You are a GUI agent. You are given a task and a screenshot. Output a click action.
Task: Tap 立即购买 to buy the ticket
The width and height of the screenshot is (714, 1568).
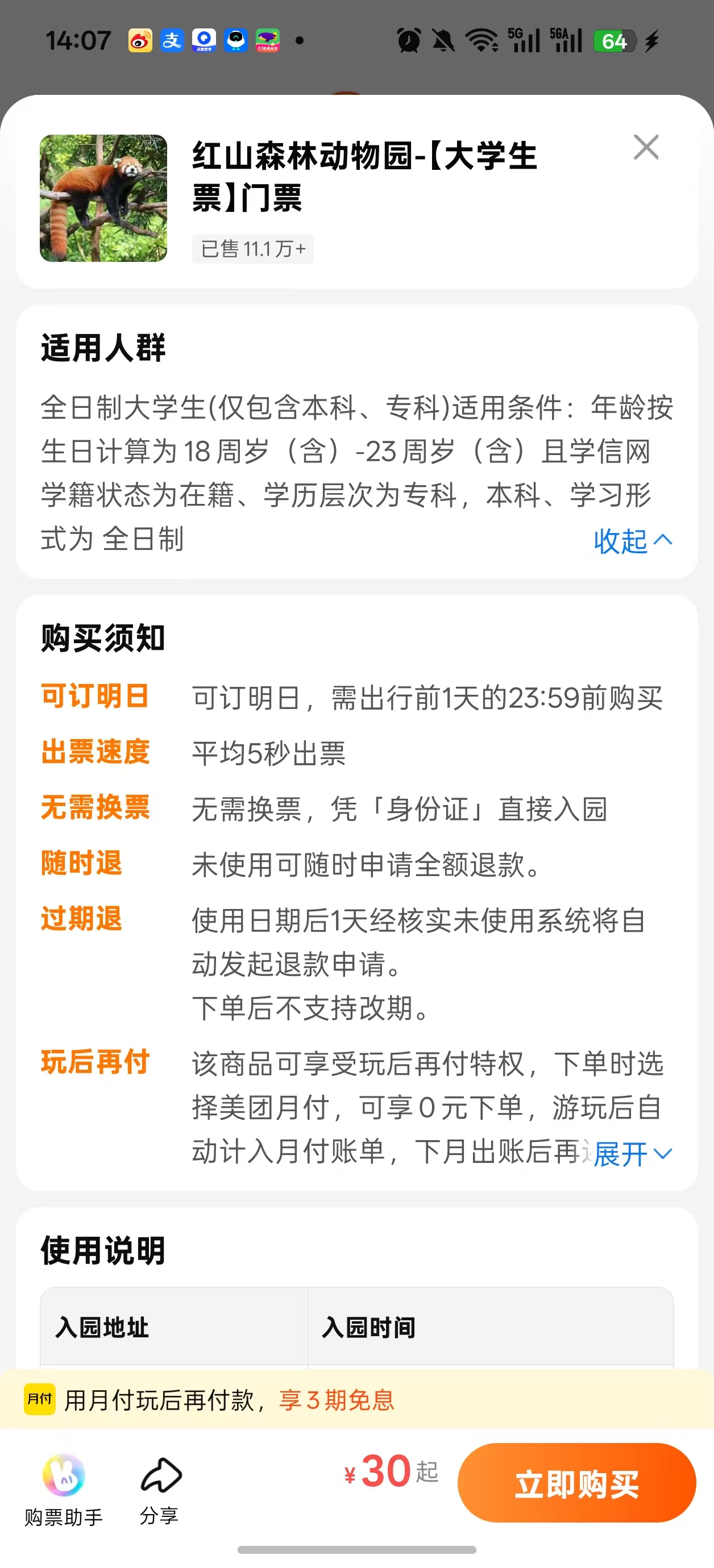[576, 1483]
